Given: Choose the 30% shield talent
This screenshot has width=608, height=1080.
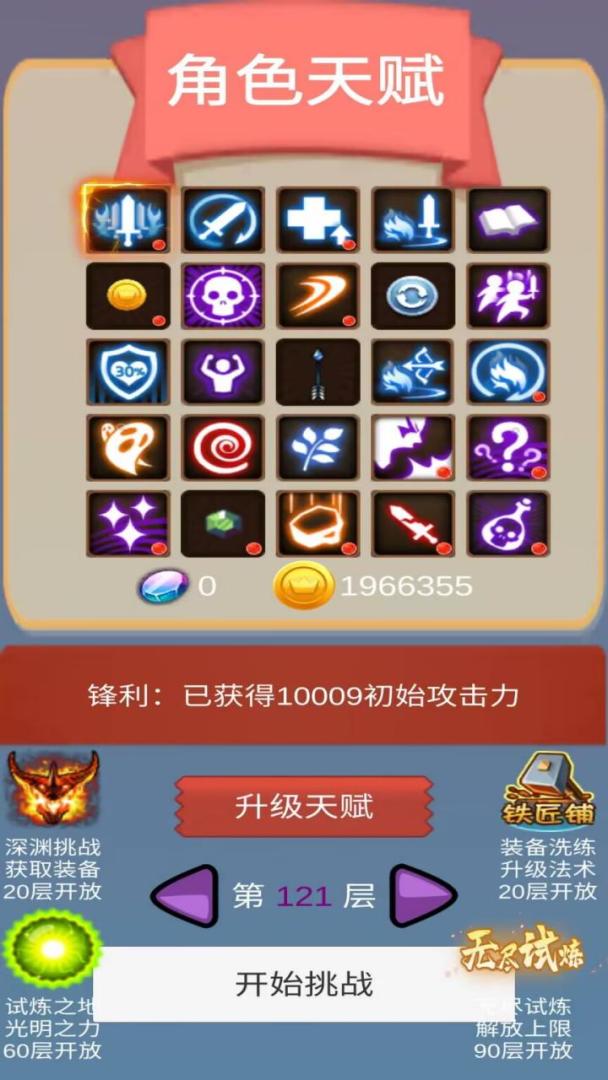Looking at the screenshot, I should pos(127,372).
